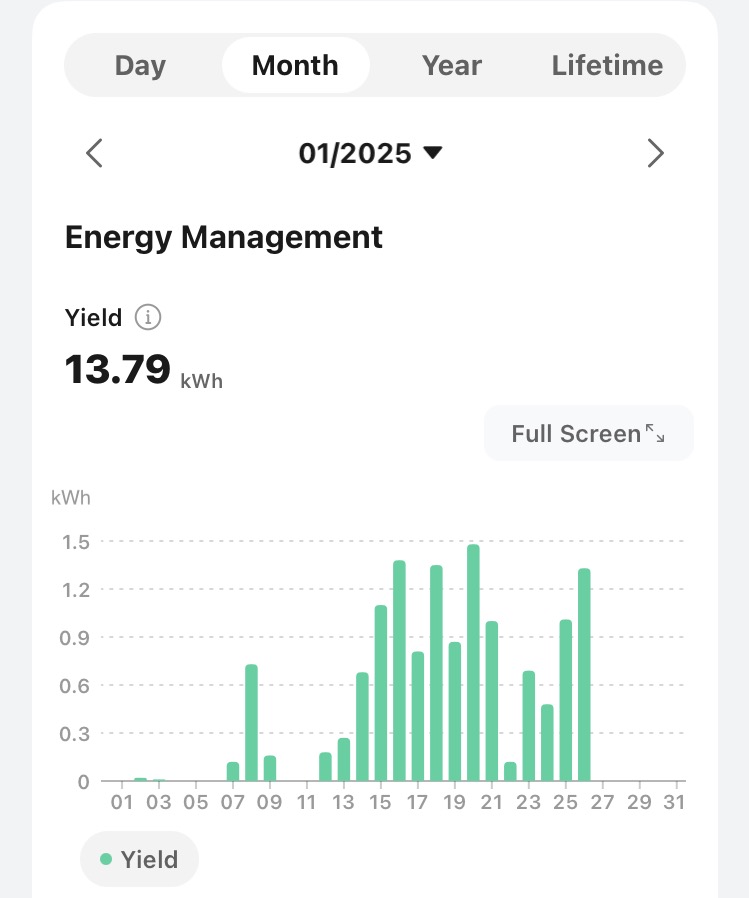Go to the previous month

95,153
